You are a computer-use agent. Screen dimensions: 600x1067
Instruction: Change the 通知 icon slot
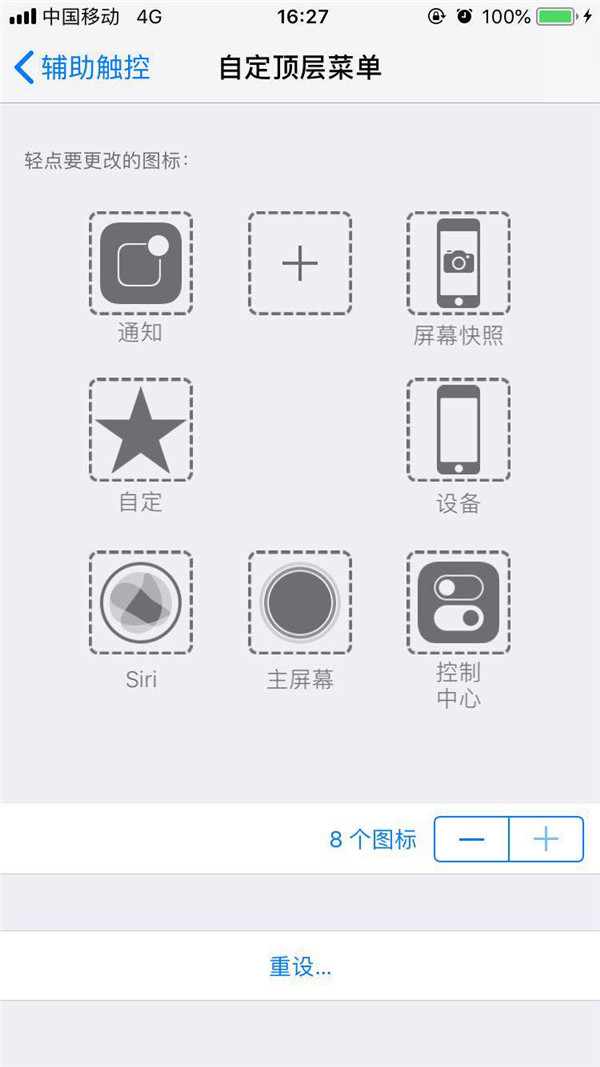point(140,264)
